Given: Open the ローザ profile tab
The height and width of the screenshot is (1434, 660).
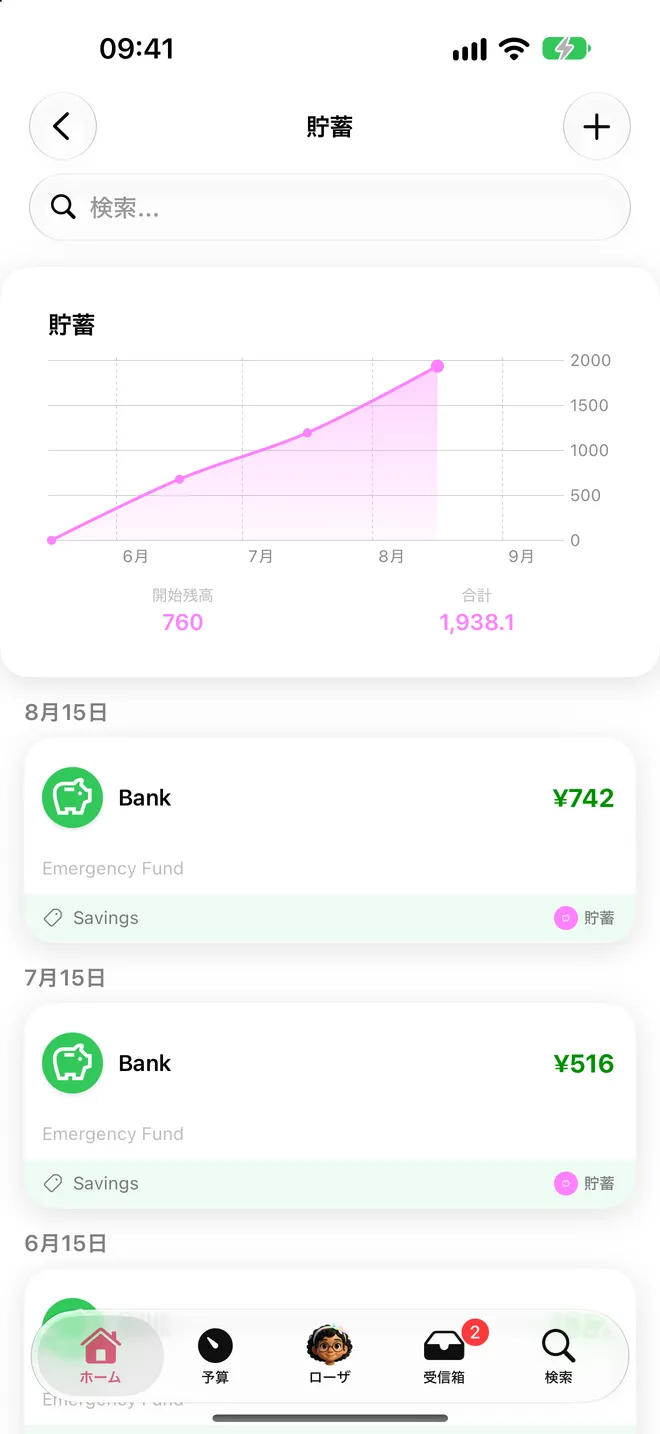Looking at the screenshot, I should pyautogui.click(x=330, y=1356).
